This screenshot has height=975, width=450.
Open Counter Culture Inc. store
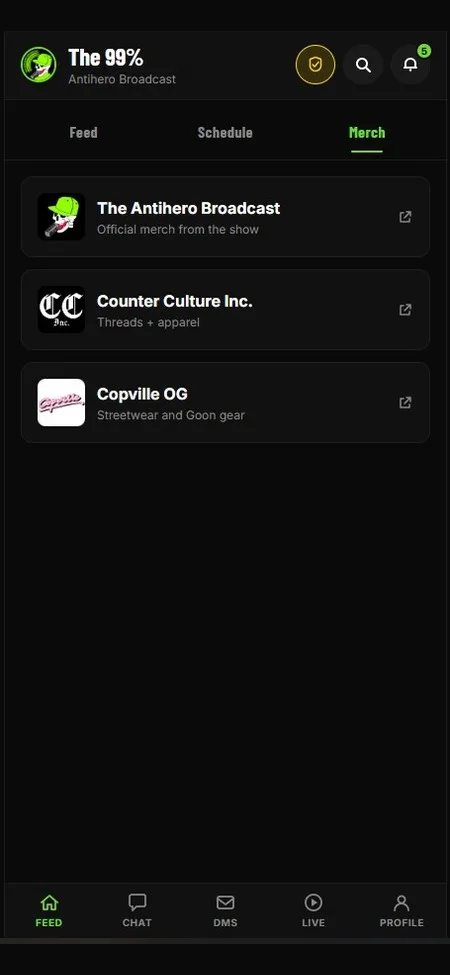pyautogui.click(x=225, y=310)
